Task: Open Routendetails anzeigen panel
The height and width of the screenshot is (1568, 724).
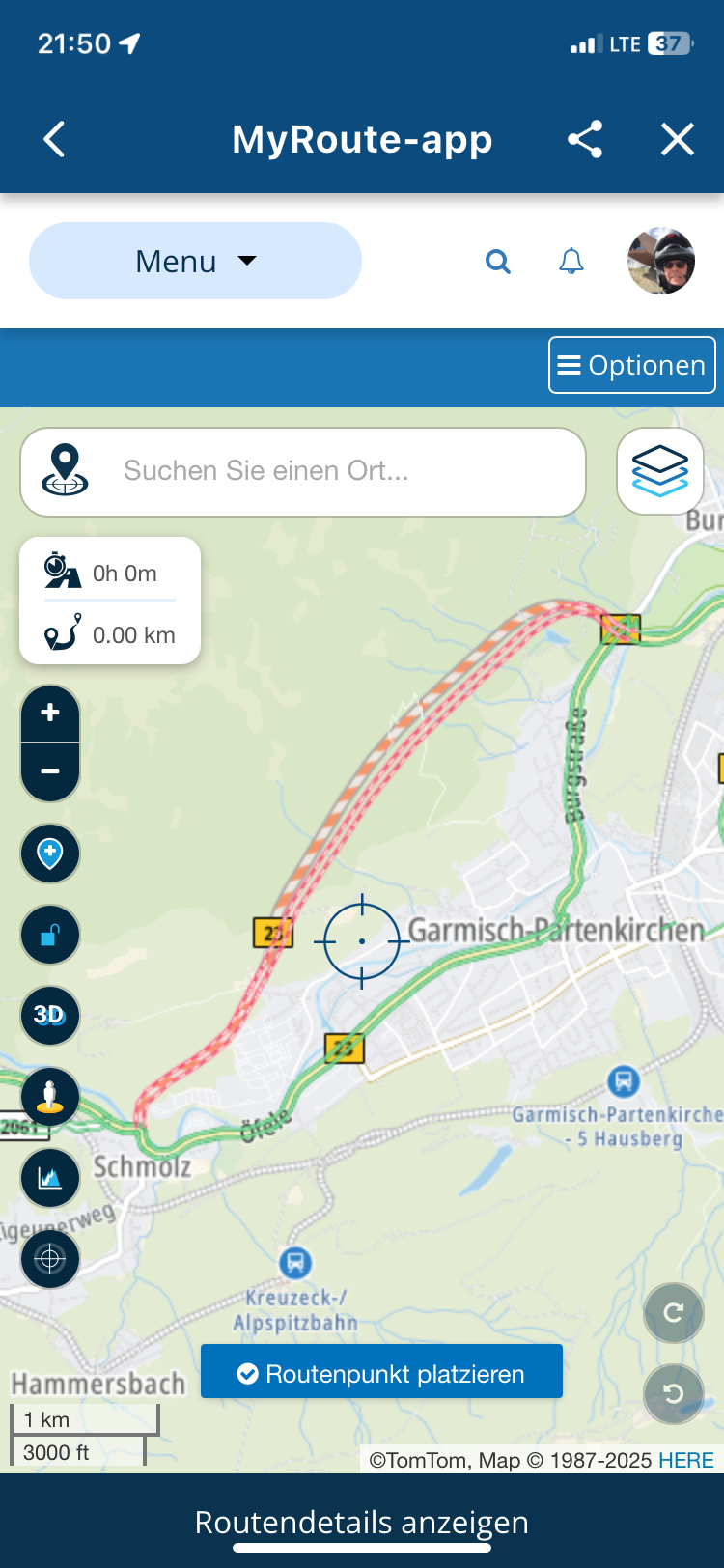Action: [x=362, y=1523]
